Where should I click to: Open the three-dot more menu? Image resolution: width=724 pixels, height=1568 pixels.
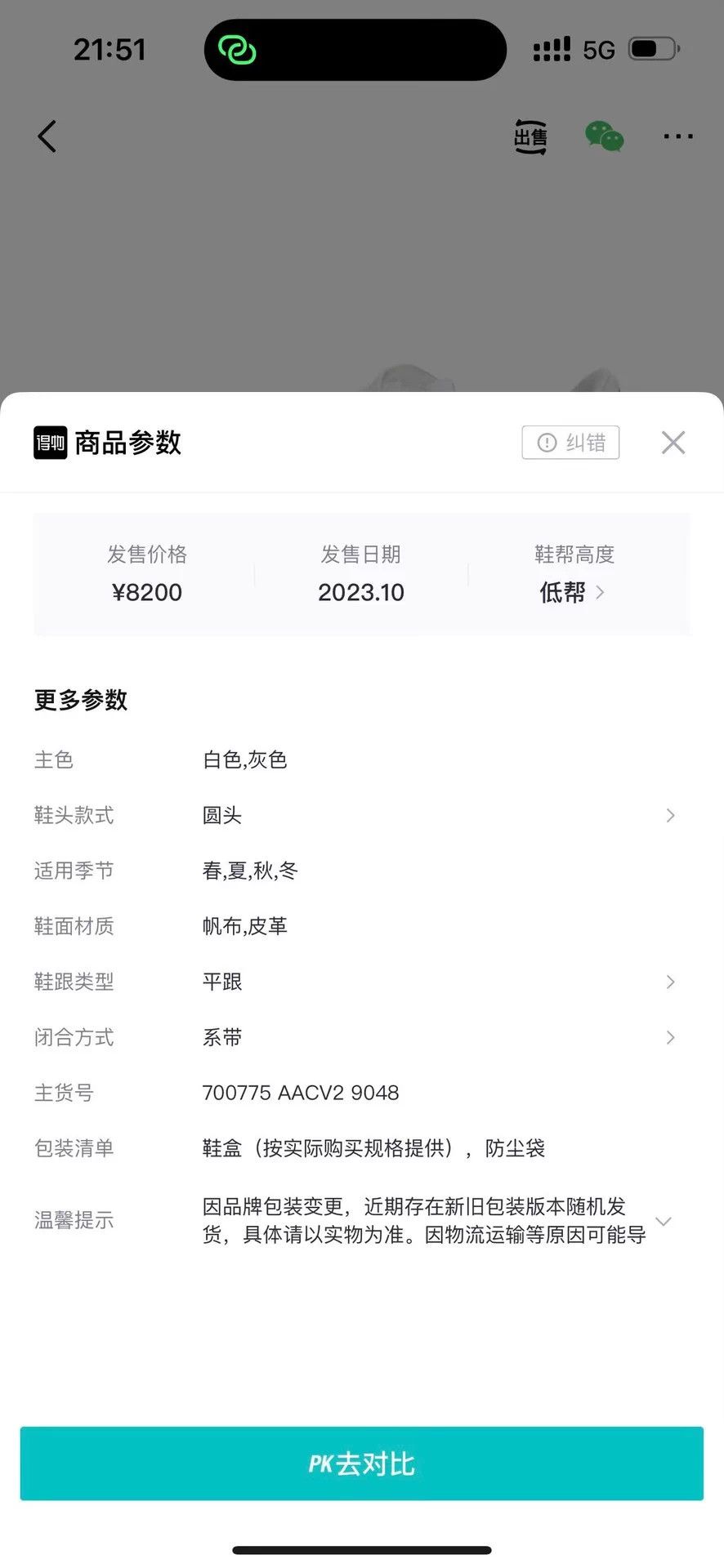tap(678, 136)
